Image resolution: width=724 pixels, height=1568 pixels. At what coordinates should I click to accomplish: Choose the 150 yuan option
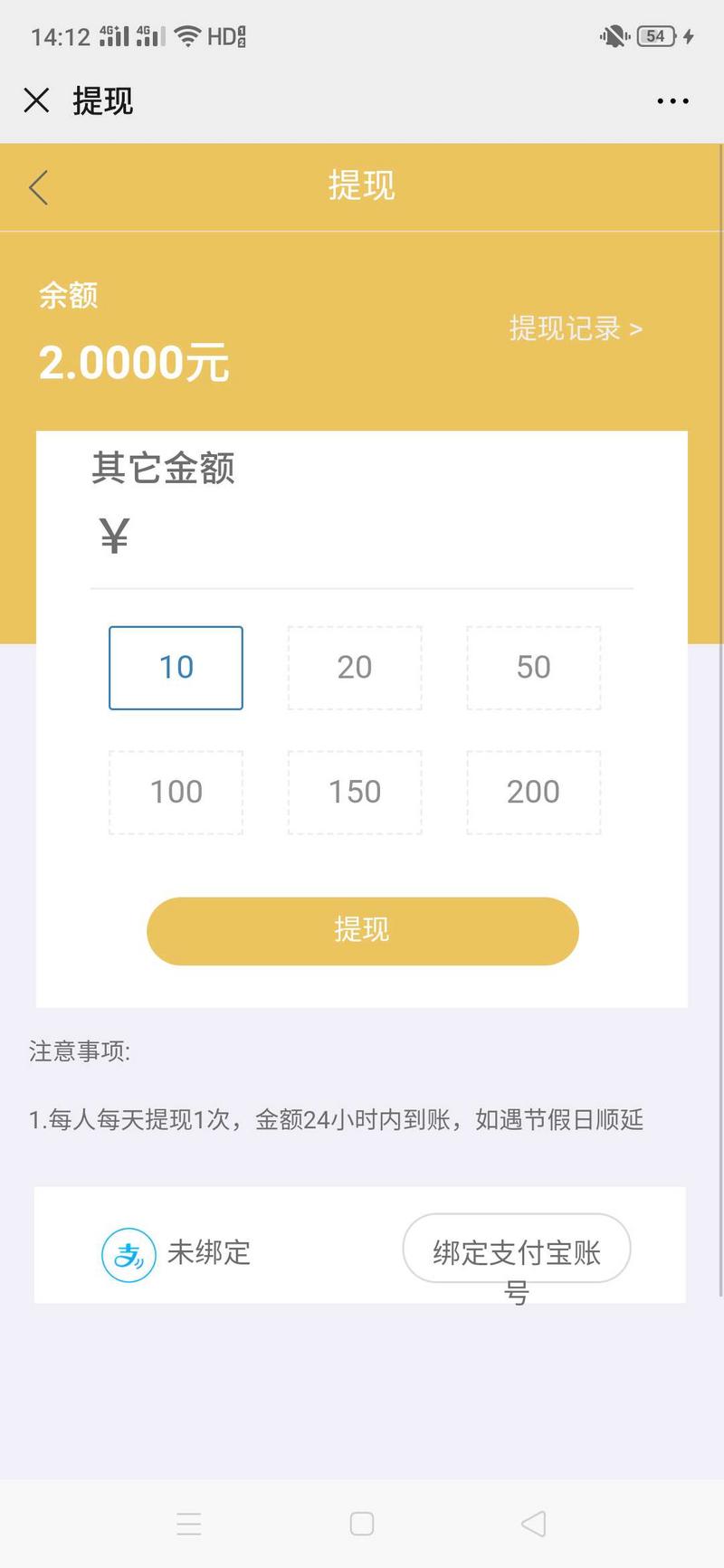(355, 792)
